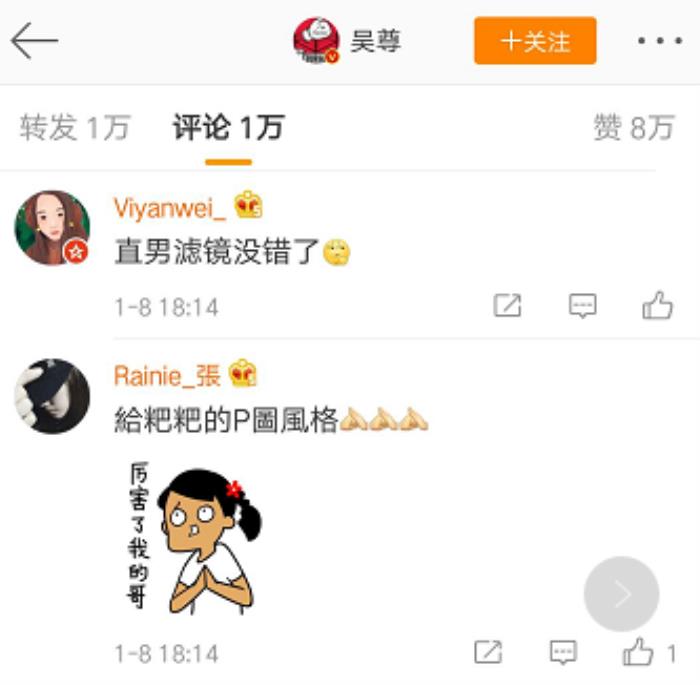Reply to Viyanwei_'s comment
Image resolution: width=700 pixels, height=685 pixels.
[x=582, y=306]
